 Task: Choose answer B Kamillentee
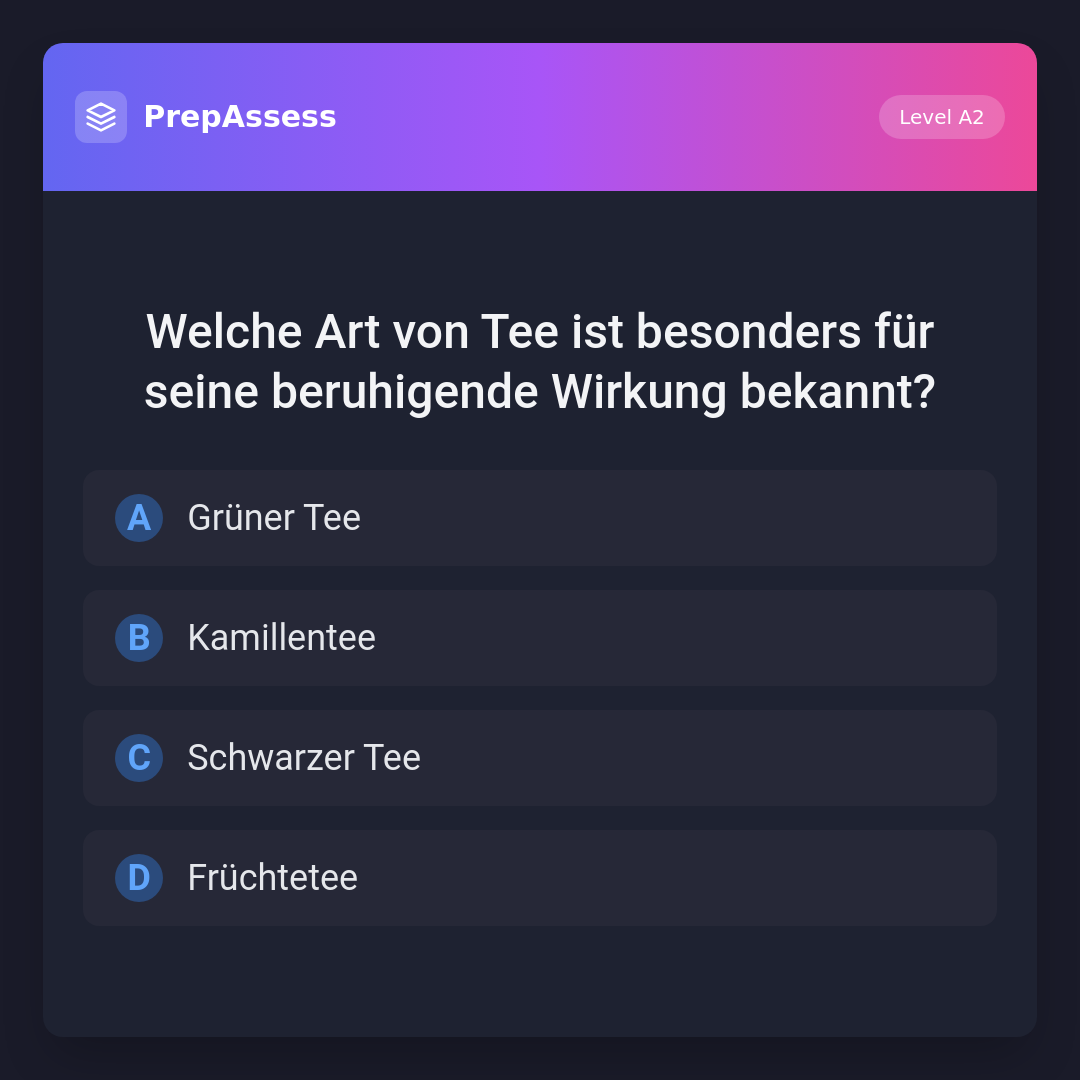pyautogui.click(x=540, y=638)
